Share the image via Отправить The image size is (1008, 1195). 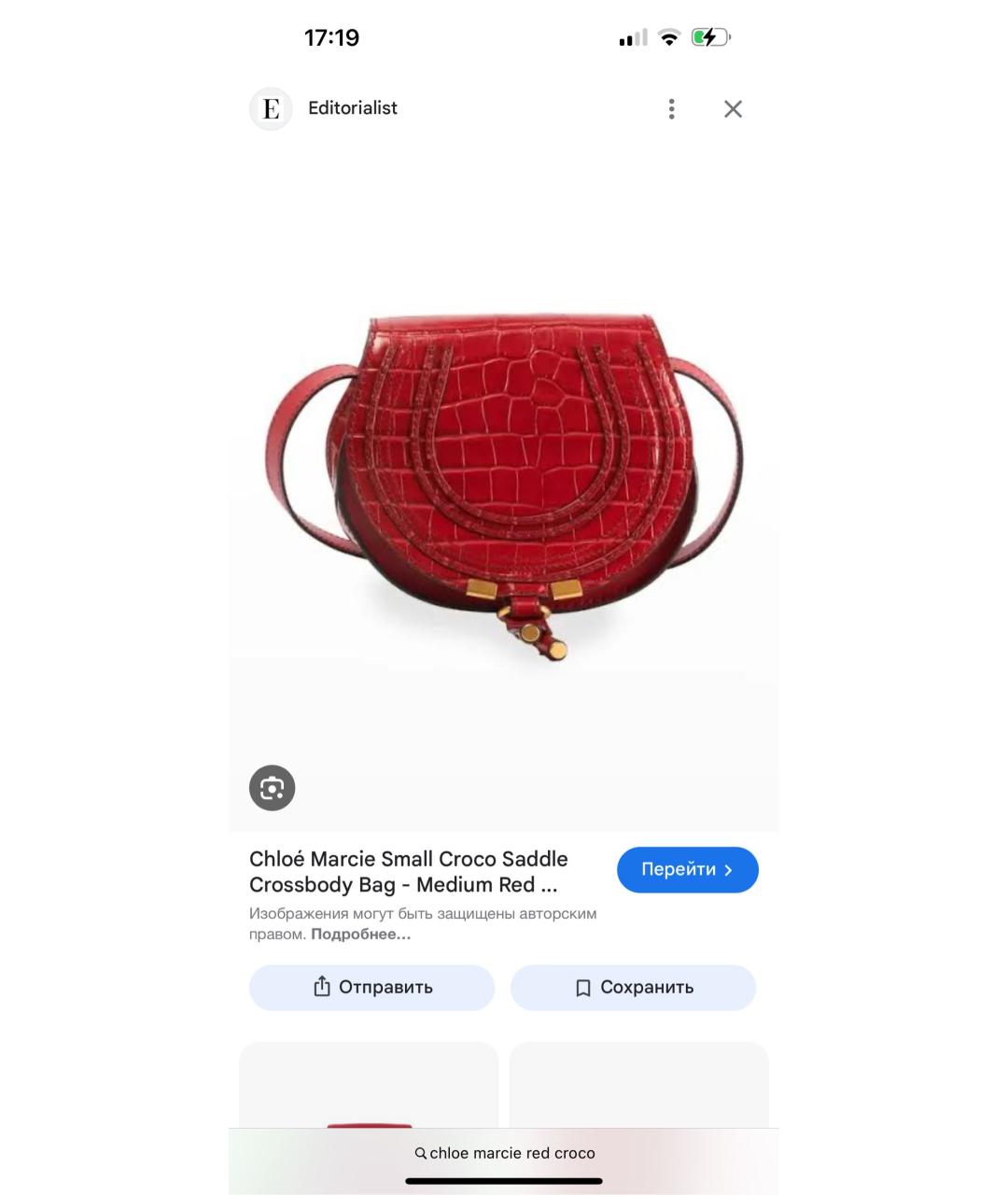371,987
